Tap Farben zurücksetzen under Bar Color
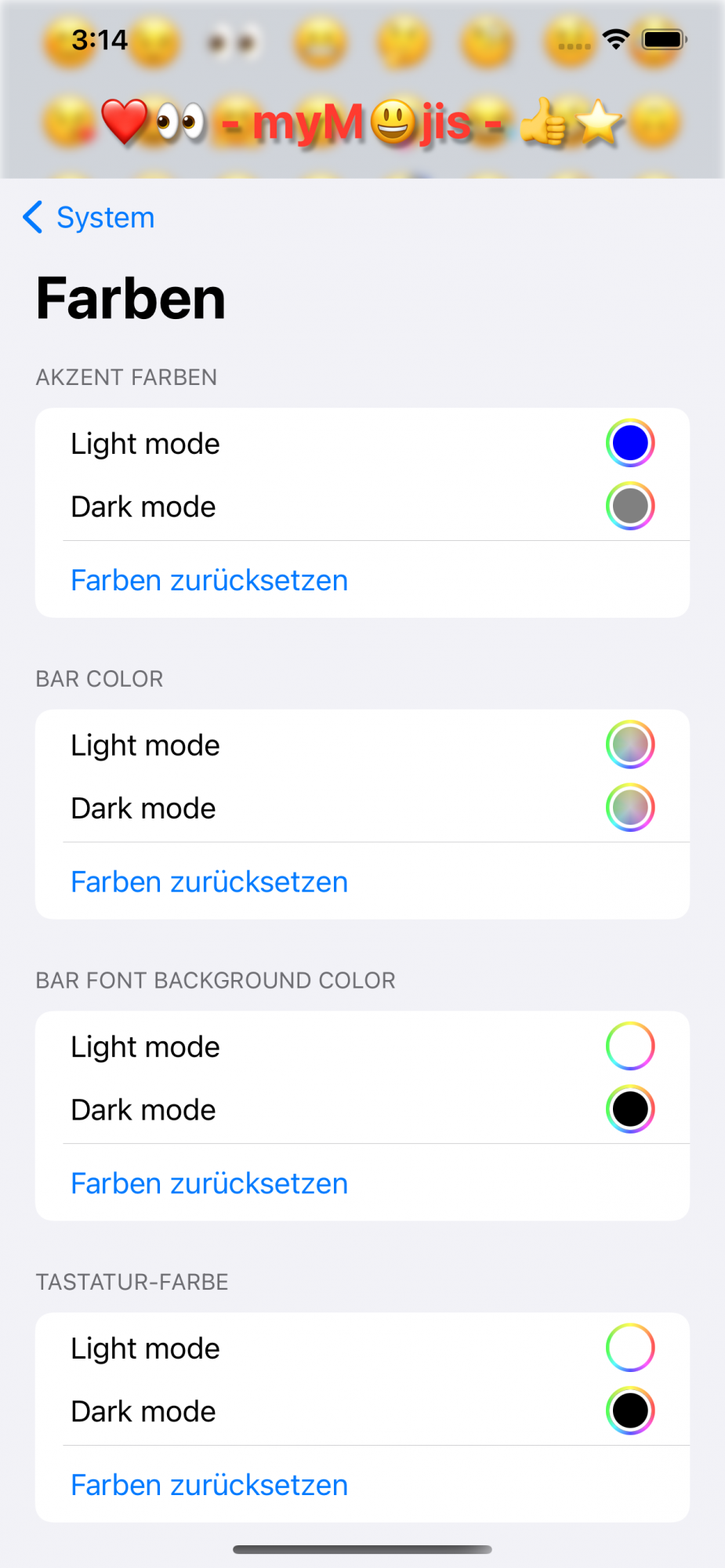Image resolution: width=725 pixels, height=1568 pixels. pos(209,882)
